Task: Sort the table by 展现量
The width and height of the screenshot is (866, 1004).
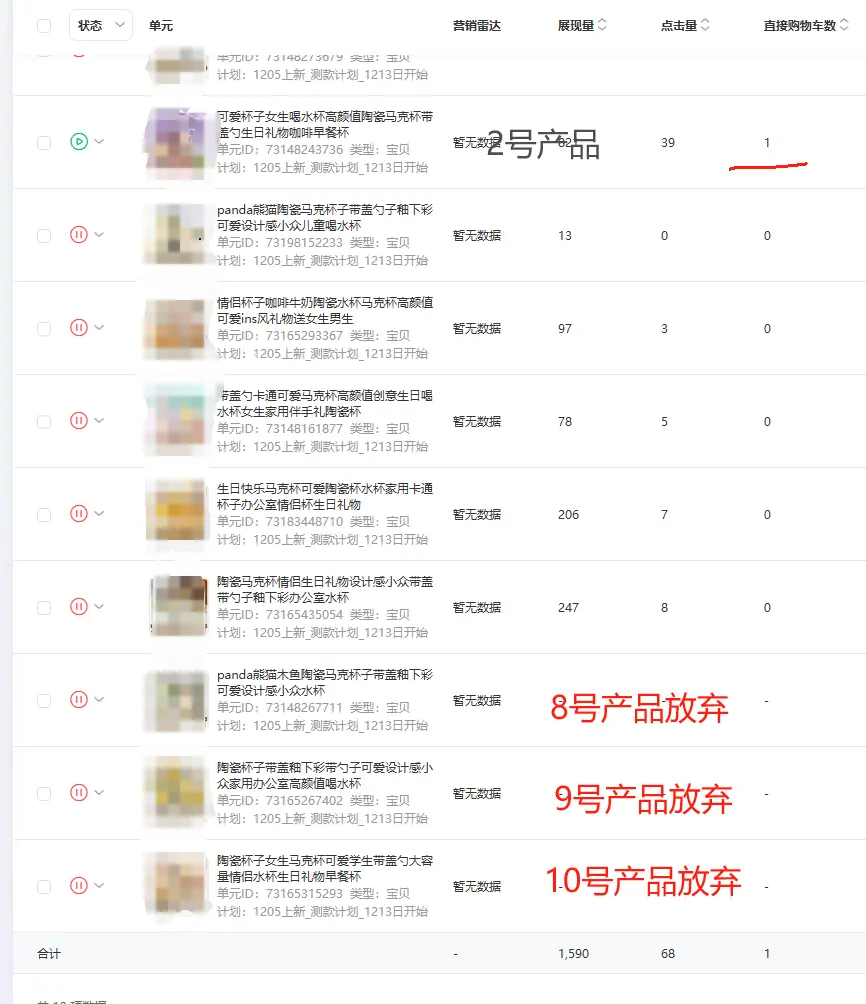Action: pos(602,26)
